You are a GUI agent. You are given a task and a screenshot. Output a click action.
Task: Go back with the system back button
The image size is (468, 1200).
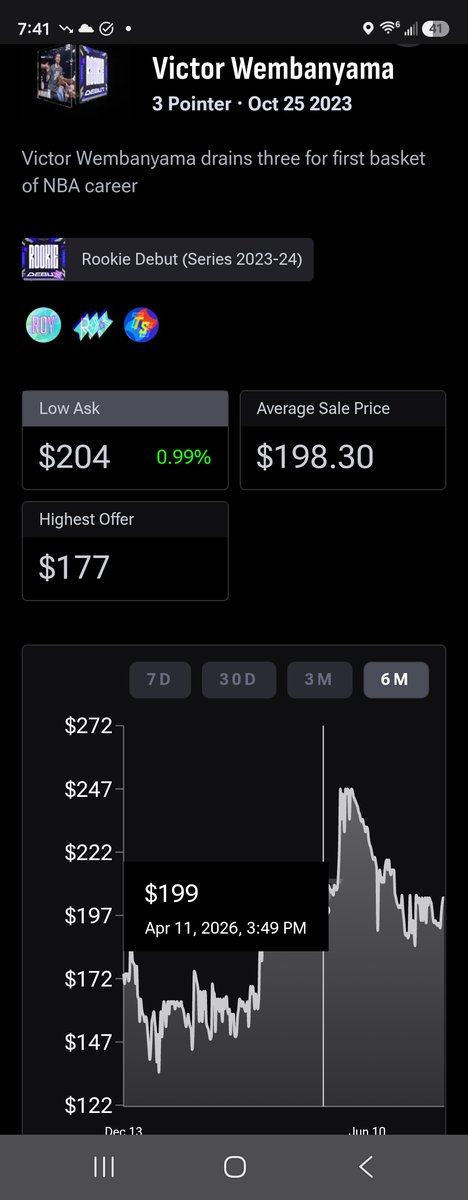pyautogui.click(x=366, y=1166)
